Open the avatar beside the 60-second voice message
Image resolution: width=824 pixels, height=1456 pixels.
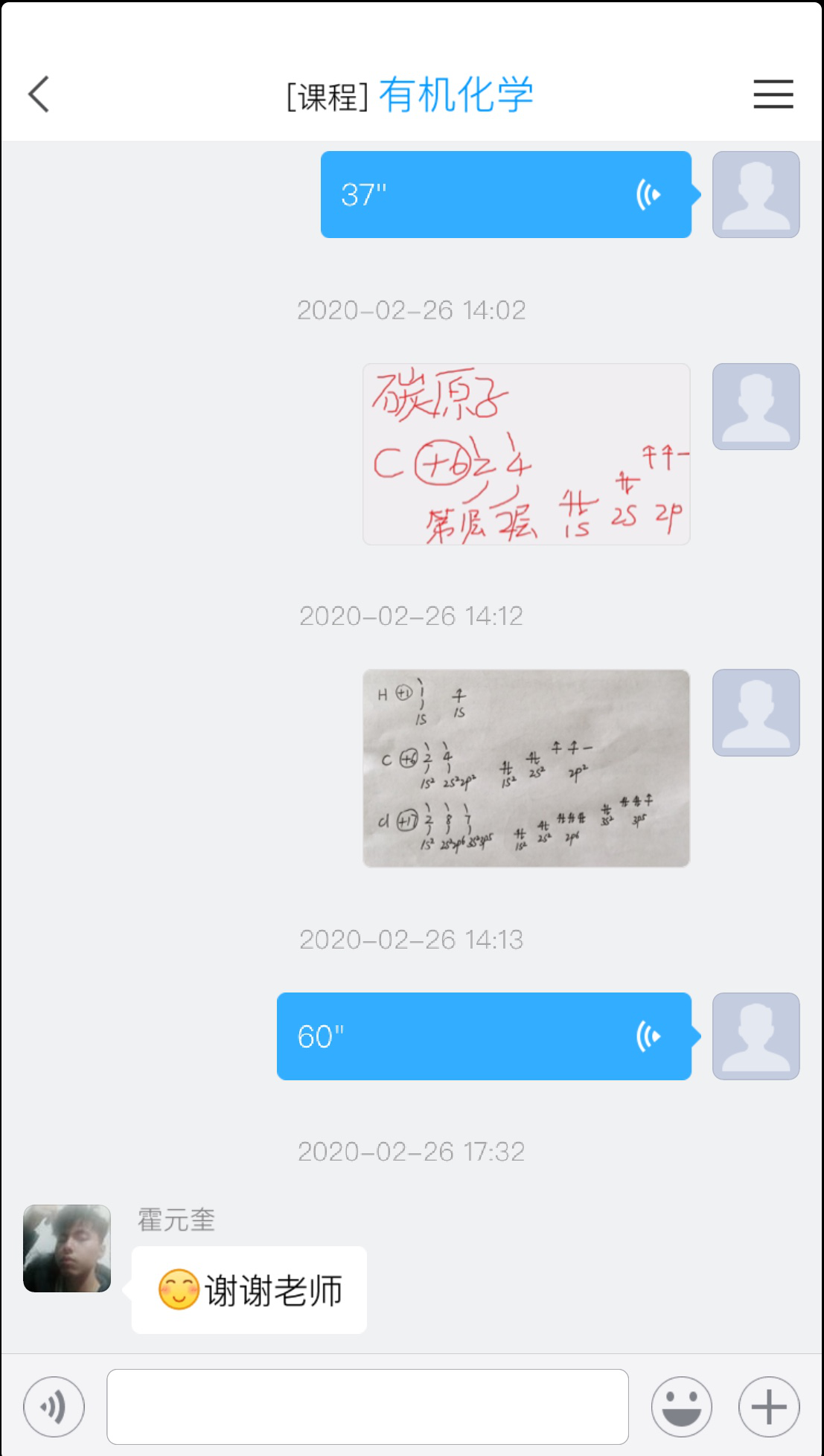click(756, 1036)
